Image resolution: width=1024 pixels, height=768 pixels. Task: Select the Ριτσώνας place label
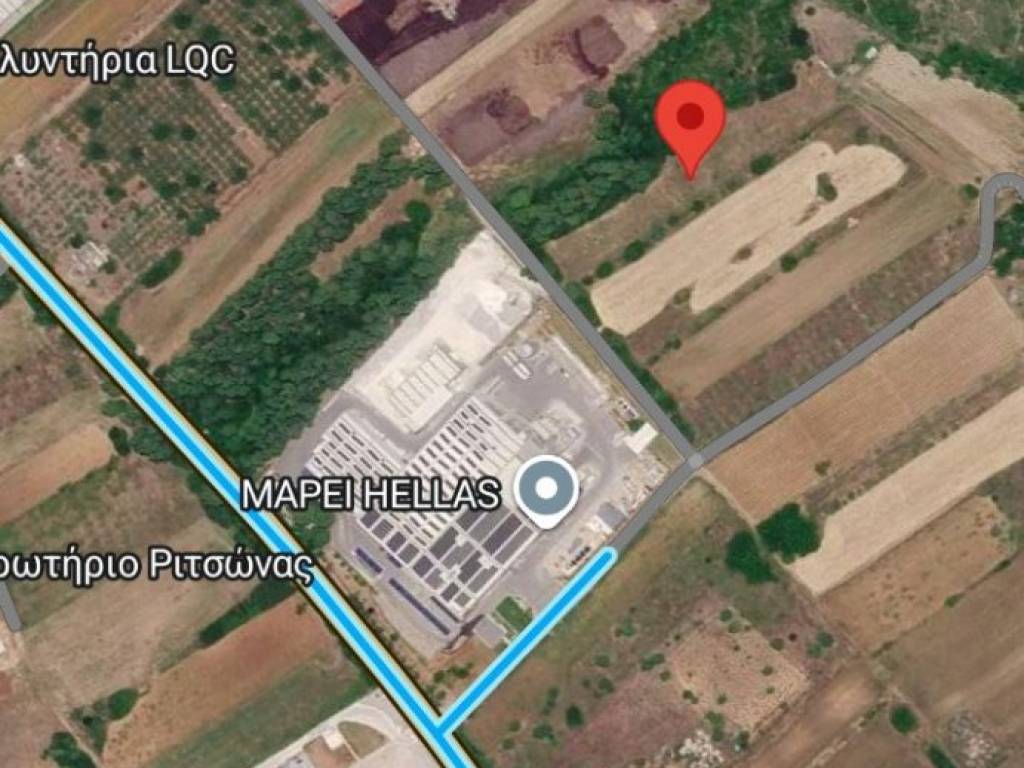(155, 568)
